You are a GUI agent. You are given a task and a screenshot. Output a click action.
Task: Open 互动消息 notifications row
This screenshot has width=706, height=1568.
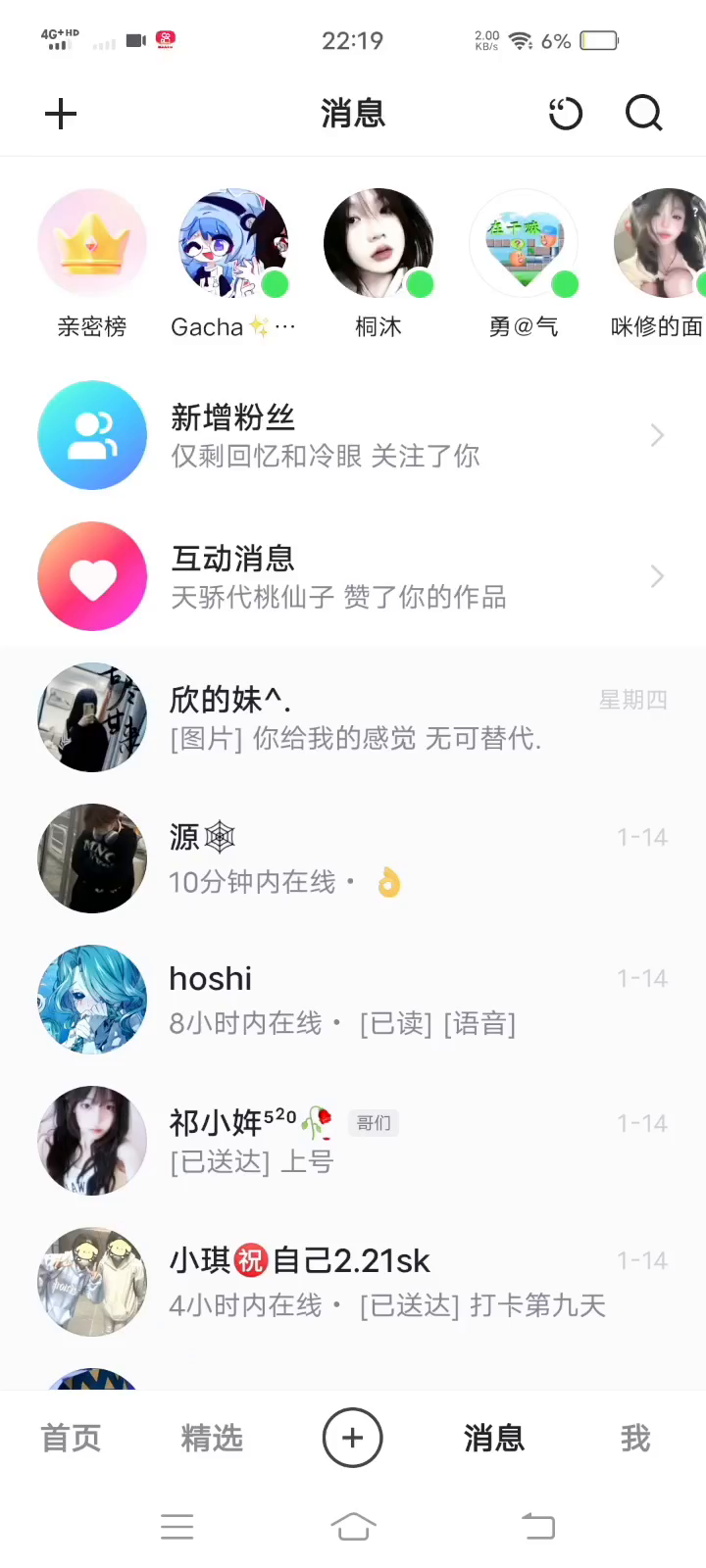(x=353, y=576)
